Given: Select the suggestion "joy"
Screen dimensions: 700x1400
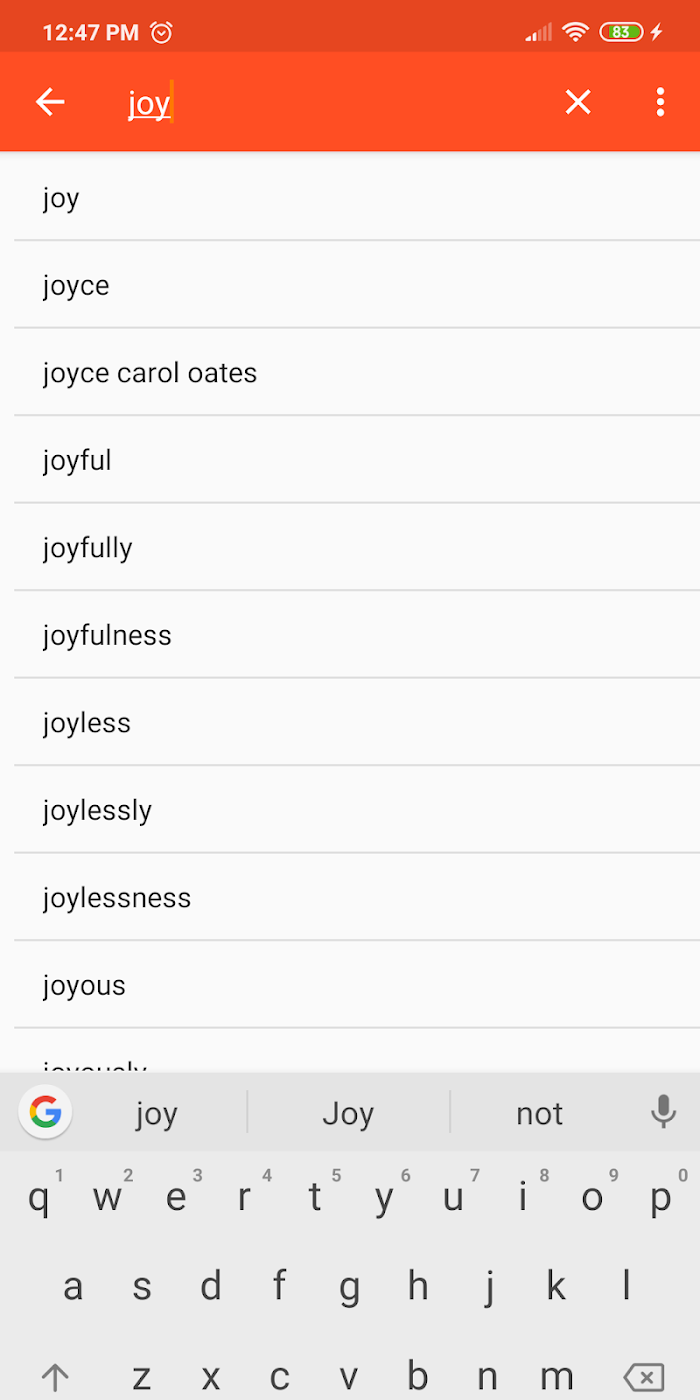Looking at the screenshot, I should pos(357,197).
